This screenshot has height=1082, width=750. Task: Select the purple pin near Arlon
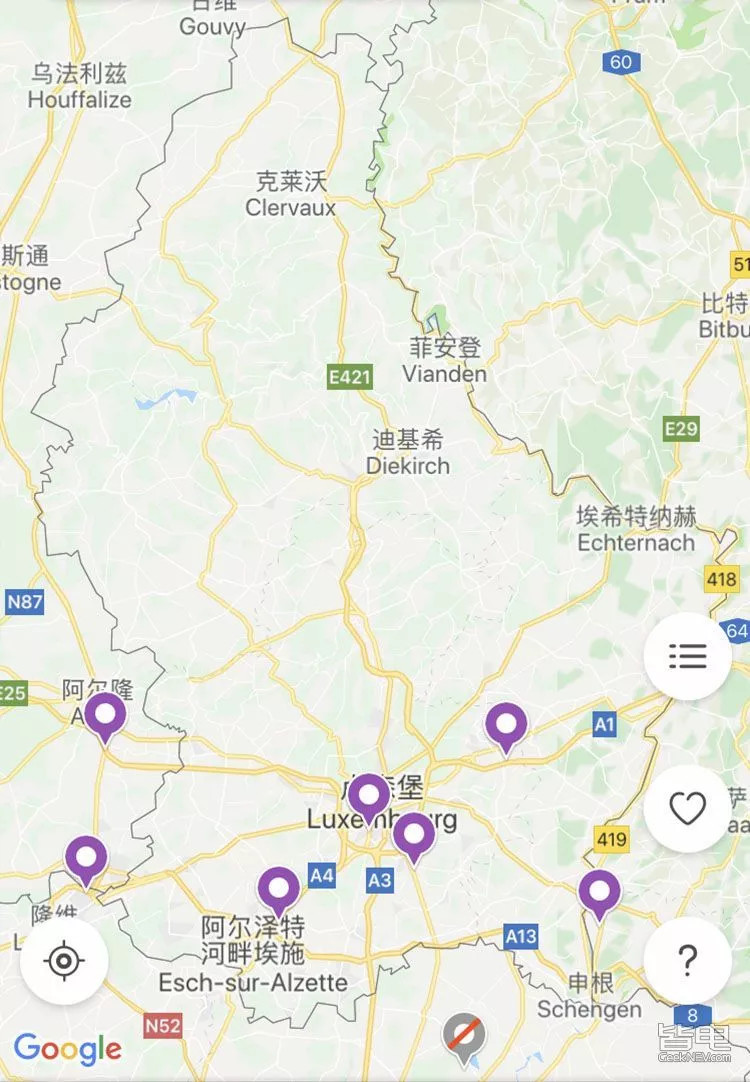[105, 715]
